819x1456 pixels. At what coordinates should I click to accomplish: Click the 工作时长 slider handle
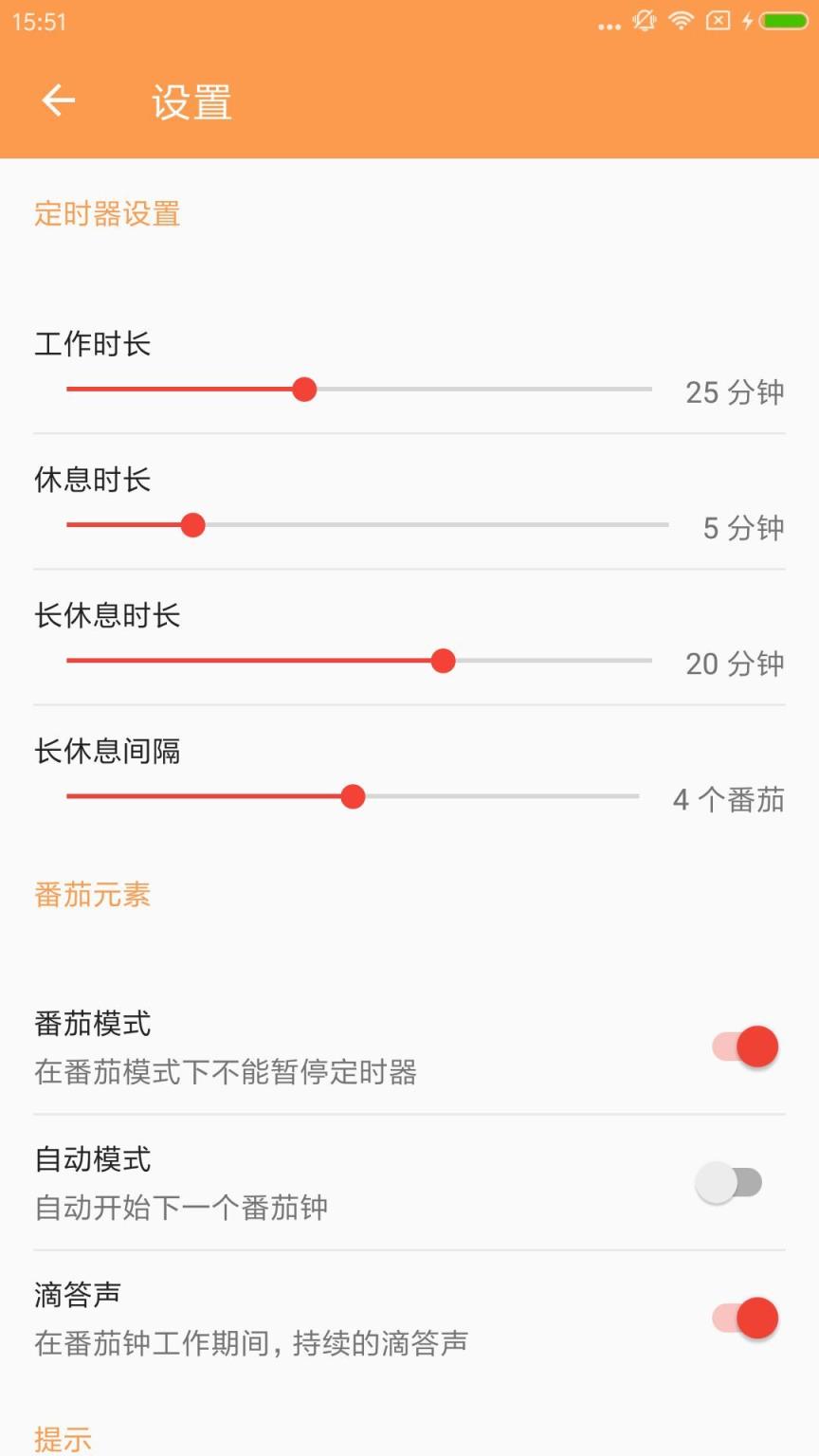[304, 389]
